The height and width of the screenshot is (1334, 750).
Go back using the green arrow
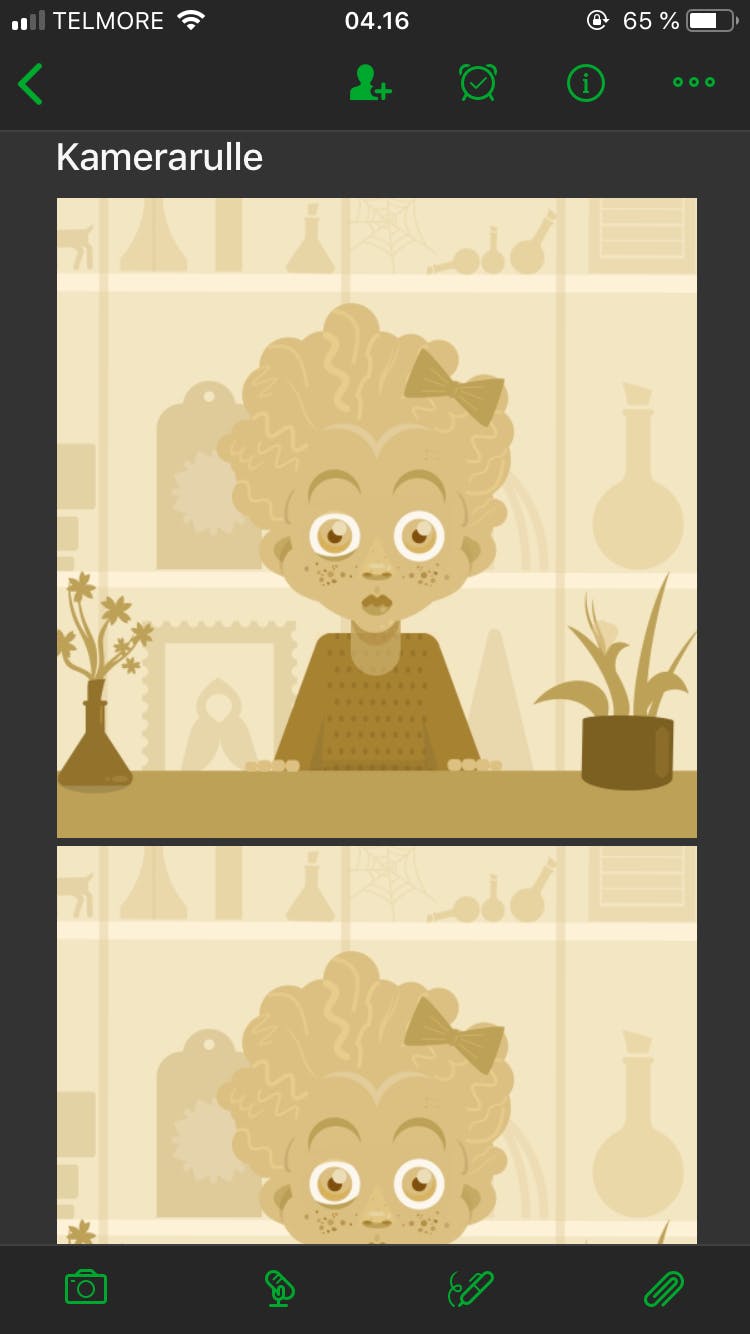click(x=31, y=84)
